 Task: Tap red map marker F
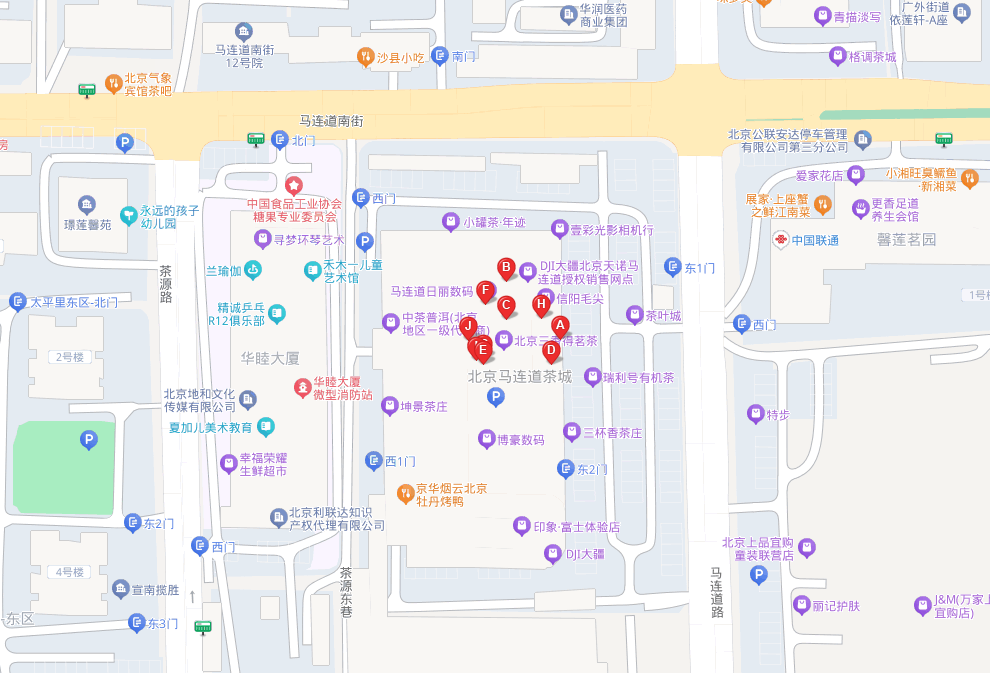tap(485, 291)
